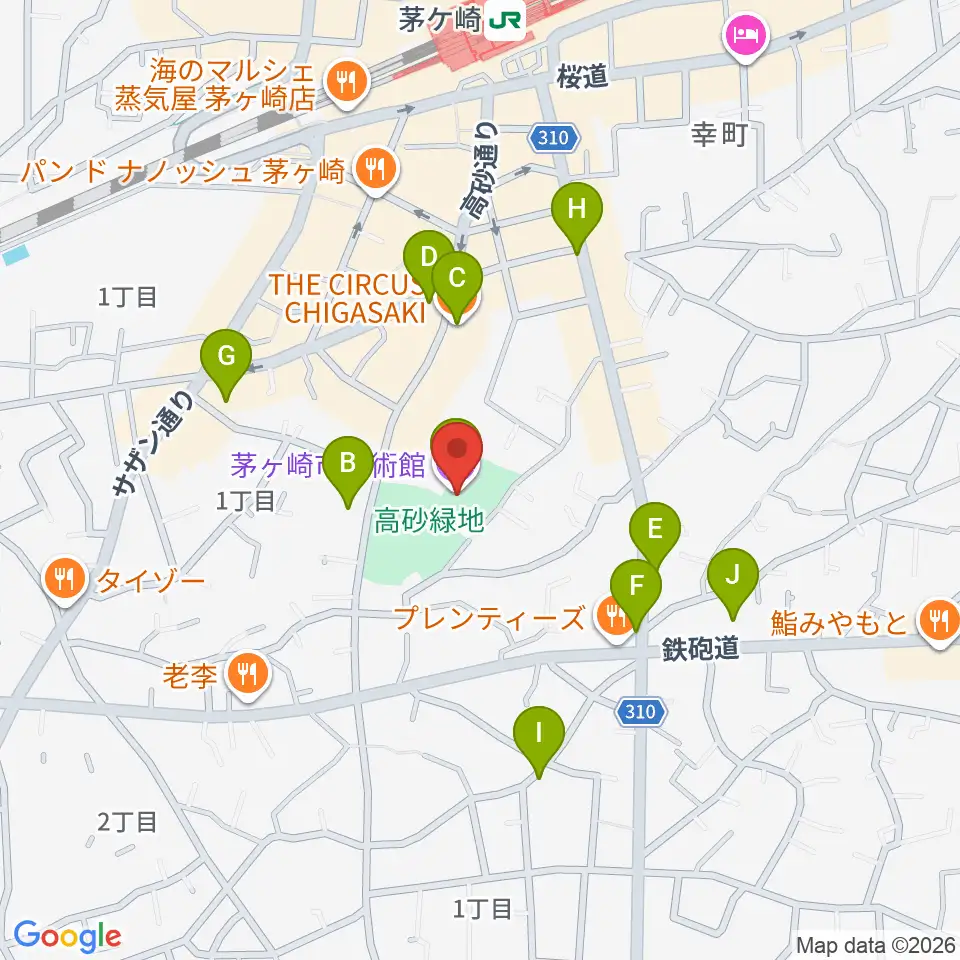960x960 pixels.
Task: Tap the green marker labeled C
Action: pyautogui.click(x=457, y=284)
